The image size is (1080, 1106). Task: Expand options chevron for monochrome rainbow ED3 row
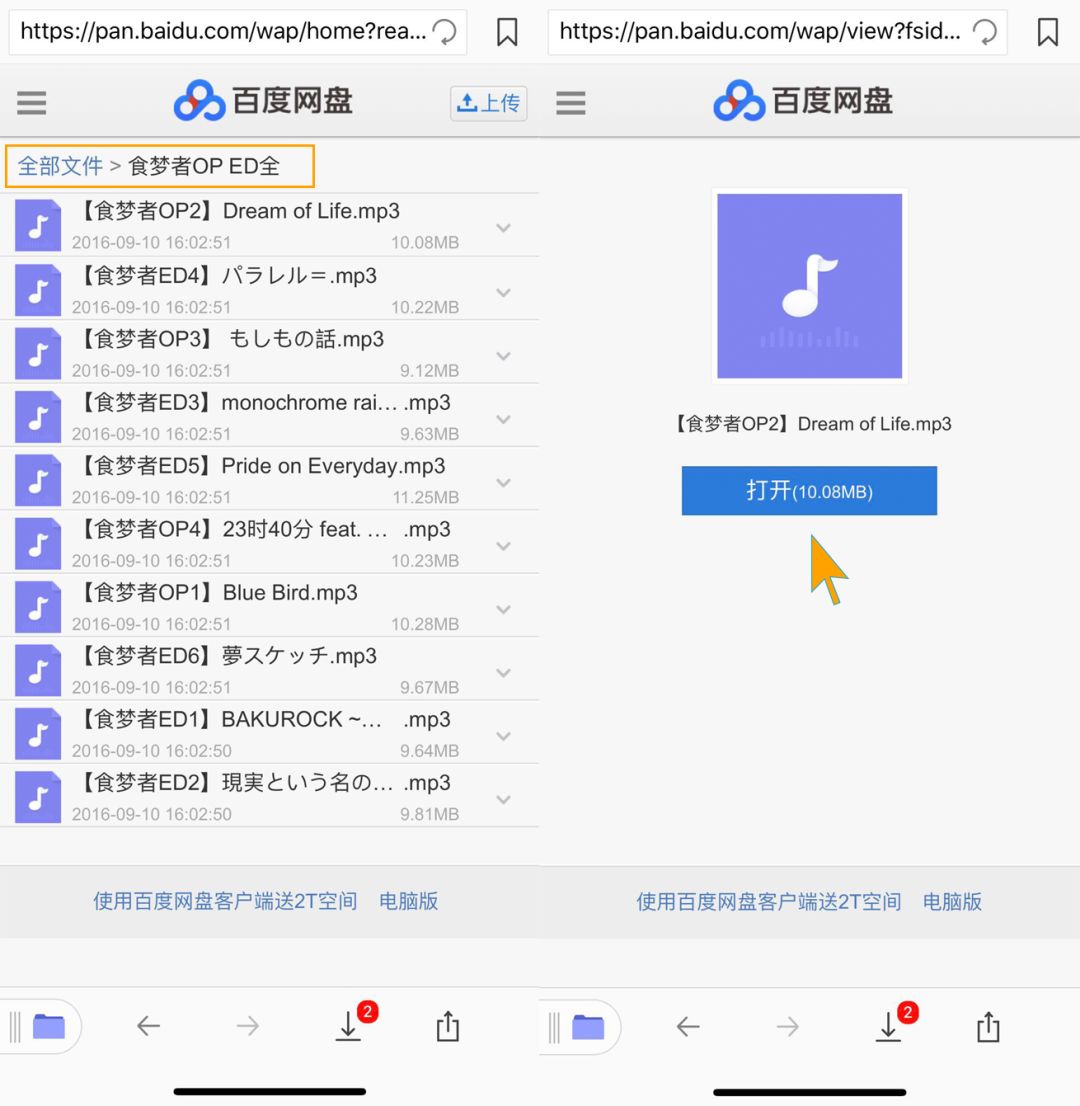pos(503,419)
